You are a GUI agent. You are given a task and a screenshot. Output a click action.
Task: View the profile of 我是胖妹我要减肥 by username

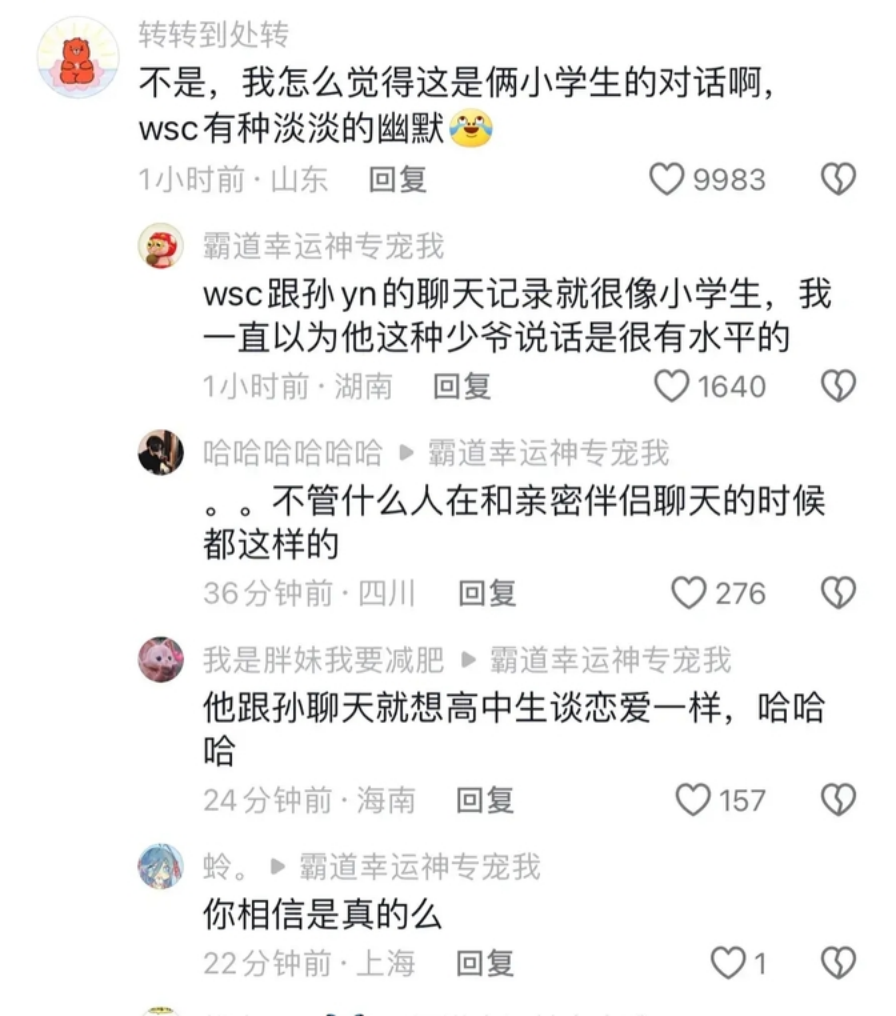tap(323, 660)
